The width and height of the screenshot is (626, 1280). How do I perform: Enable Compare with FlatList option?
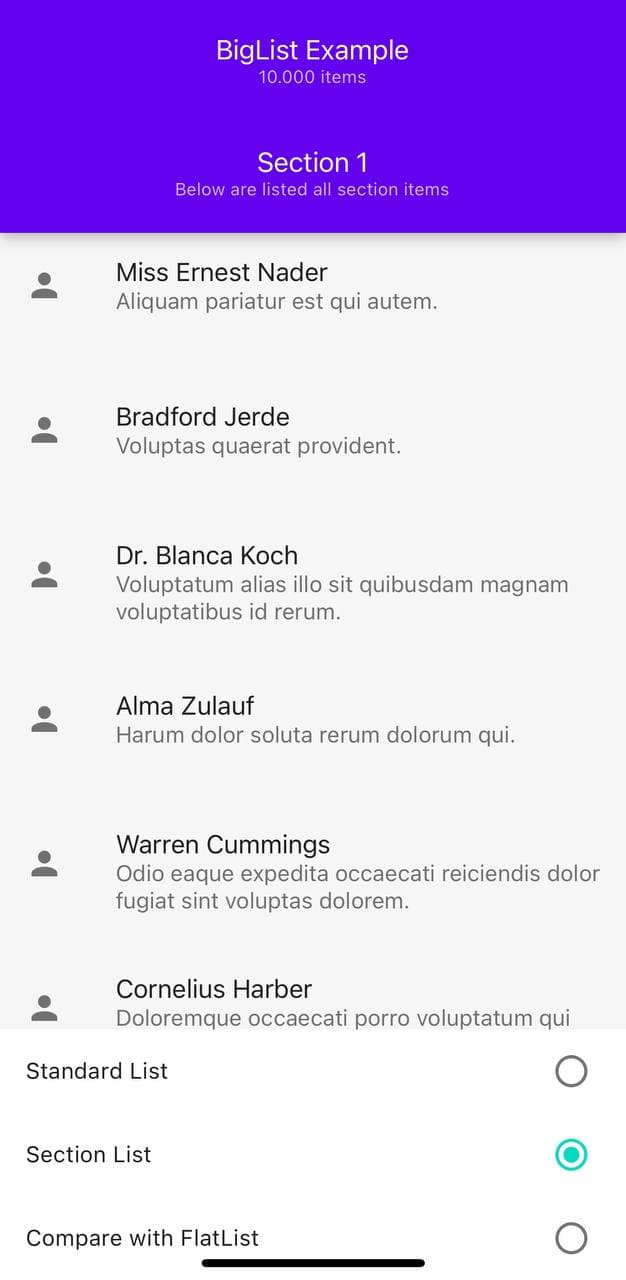click(571, 1239)
